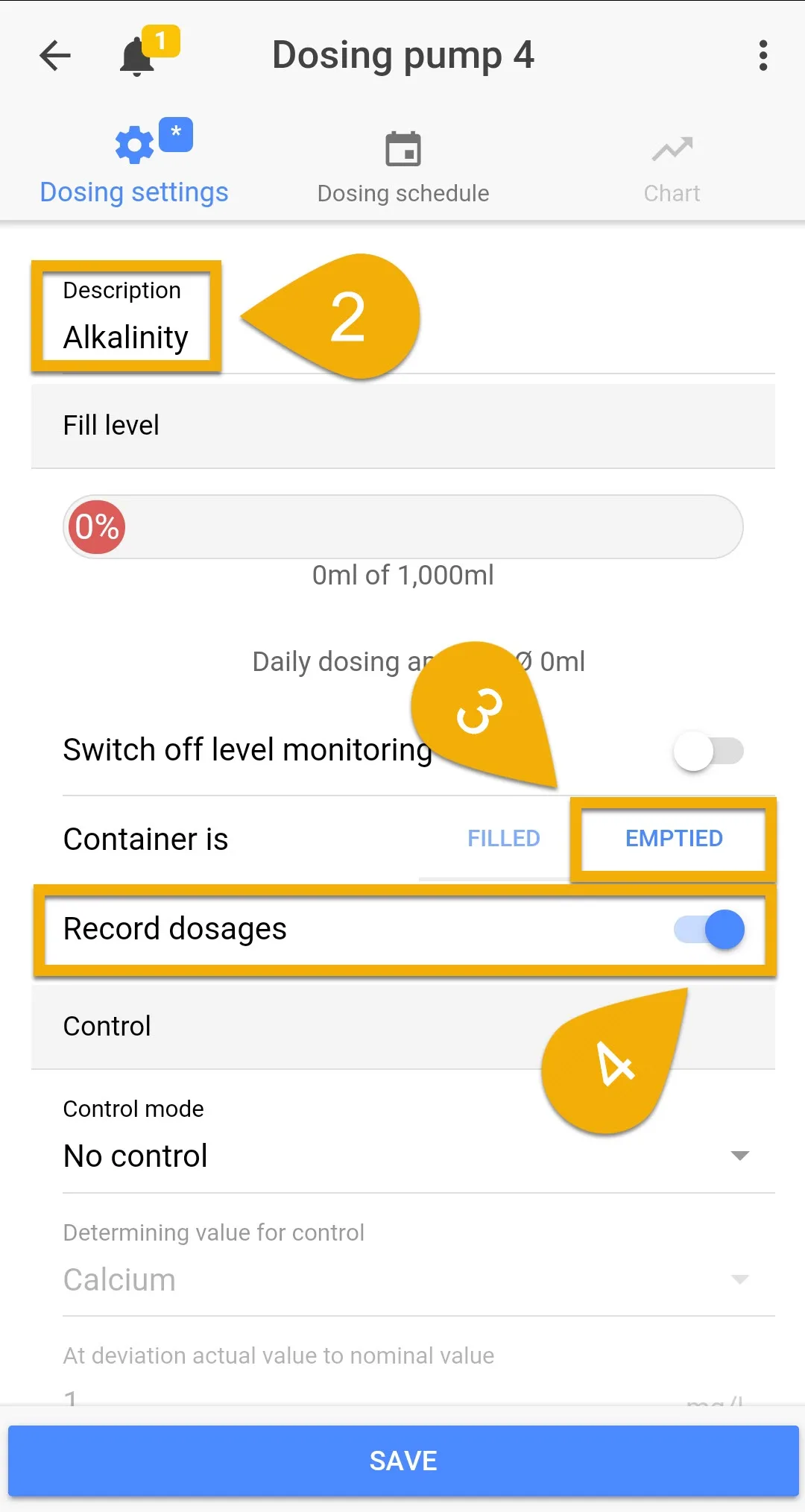
Task: Save the dosing pump settings
Action: coord(403,1461)
